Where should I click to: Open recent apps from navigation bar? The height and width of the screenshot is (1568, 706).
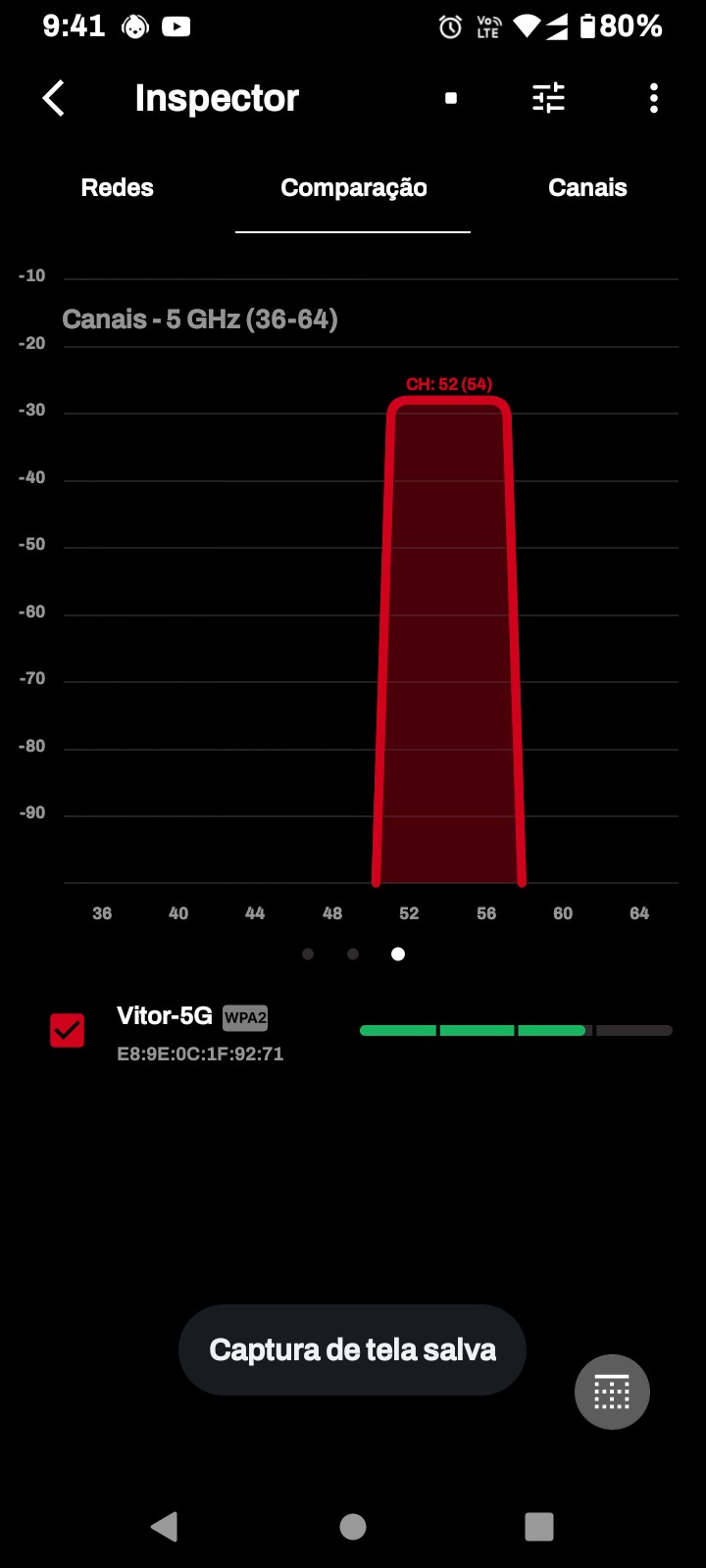click(x=539, y=1526)
